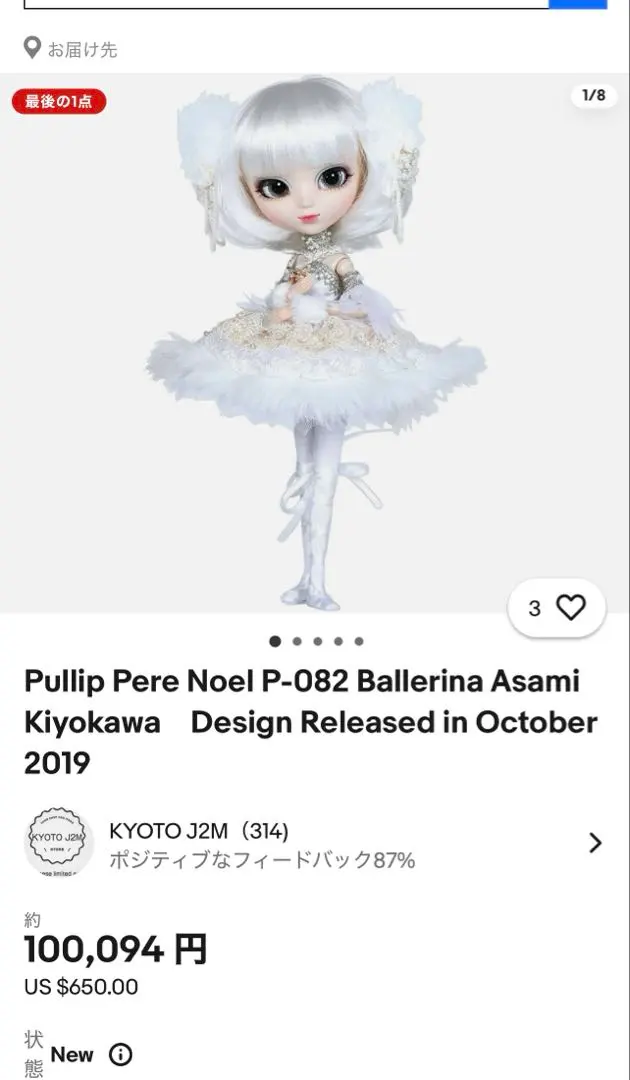
Task: Show info about the New condition
Action: tap(121, 1054)
